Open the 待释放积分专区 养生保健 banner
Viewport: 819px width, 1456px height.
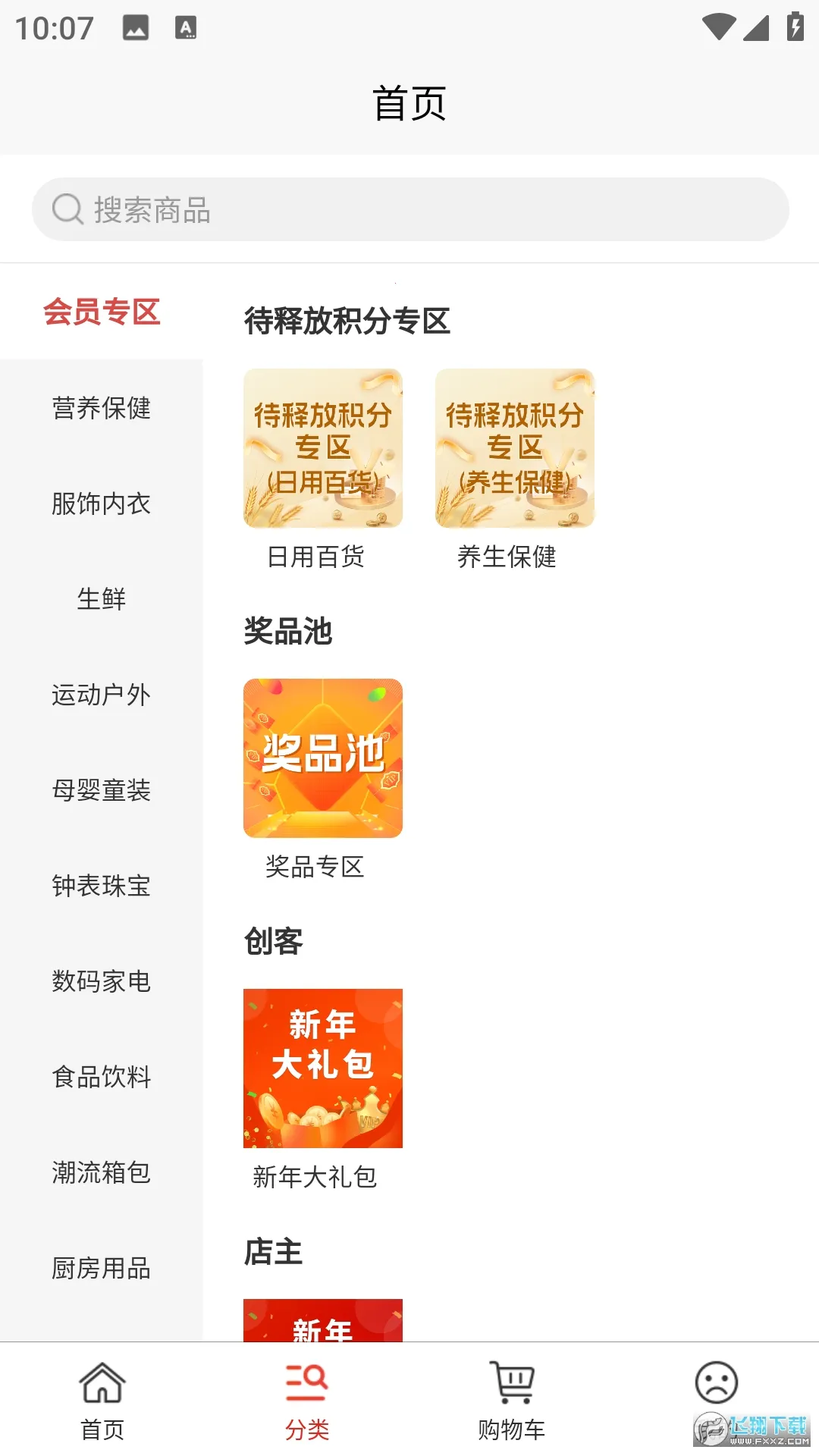(x=515, y=447)
